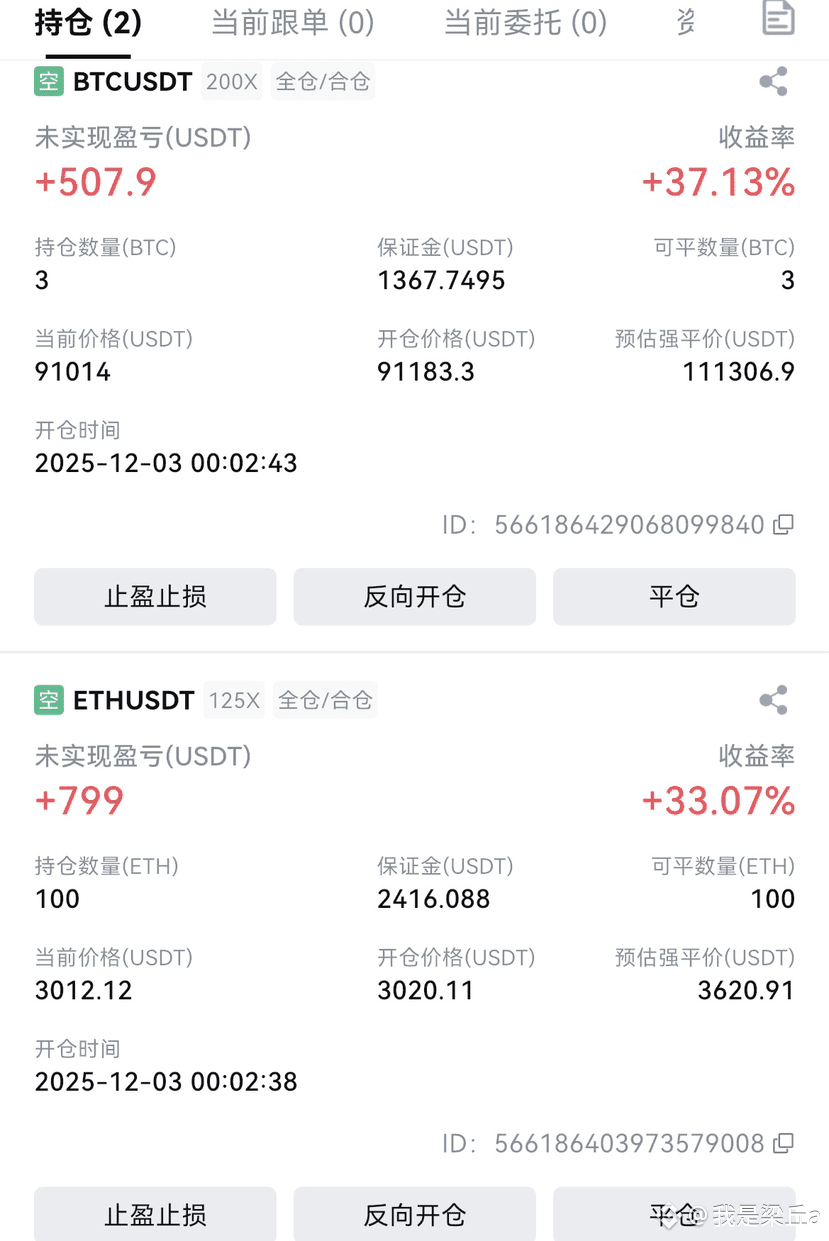Click the 空 short badge beside BTCUSDT
Image resolution: width=829 pixels, height=1241 pixels.
(48, 82)
